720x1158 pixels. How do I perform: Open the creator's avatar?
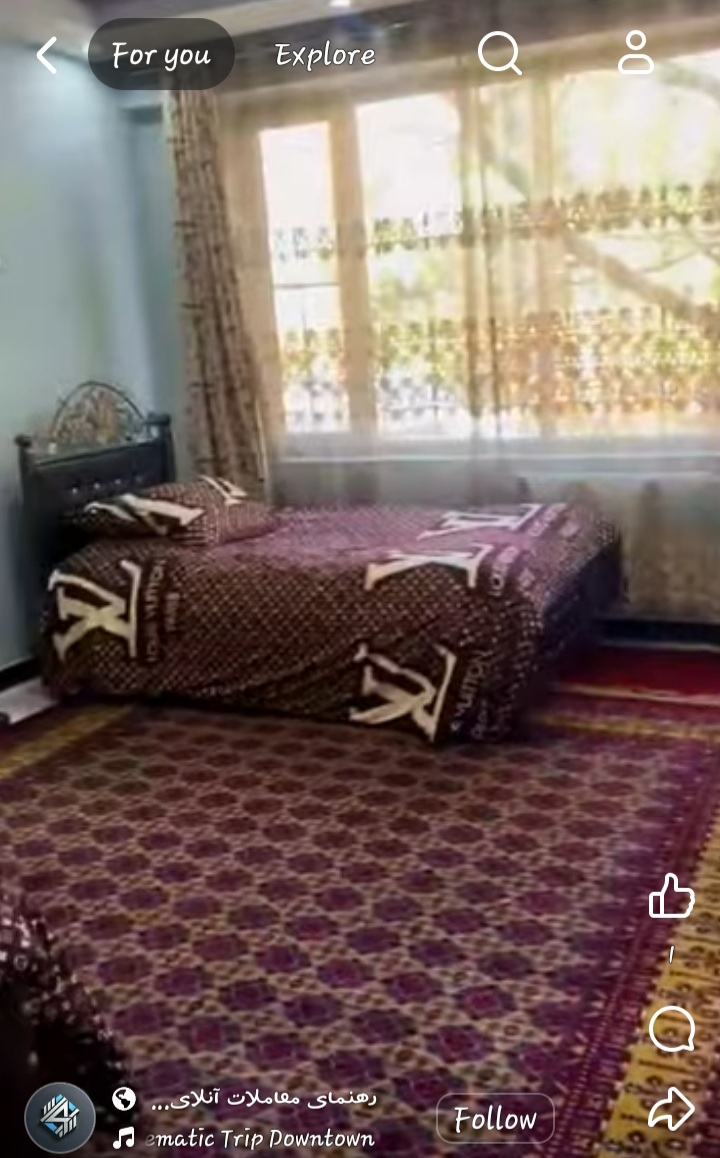pyautogui.click(x=60, y=1118)
